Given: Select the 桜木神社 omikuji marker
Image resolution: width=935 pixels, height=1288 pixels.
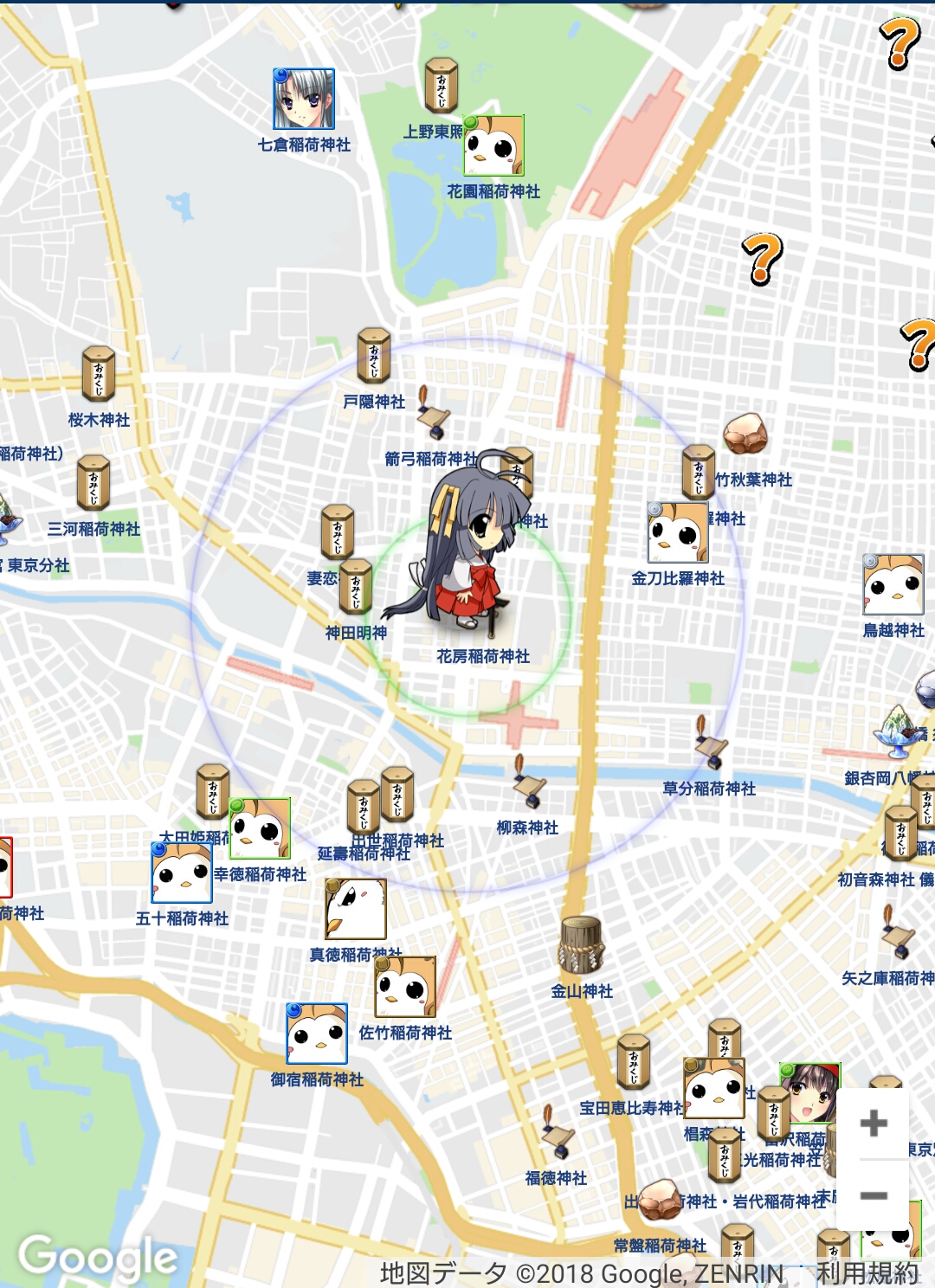Looking at the screenshot, I should pyautogui.click(x=99, y=374).
